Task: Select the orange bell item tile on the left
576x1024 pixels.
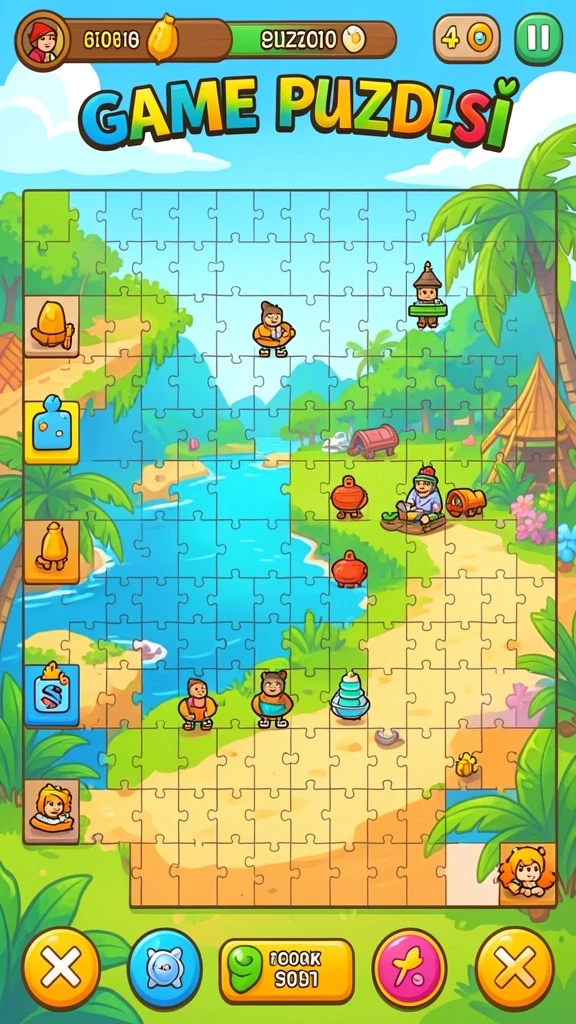Action: (x=52, y=552)
